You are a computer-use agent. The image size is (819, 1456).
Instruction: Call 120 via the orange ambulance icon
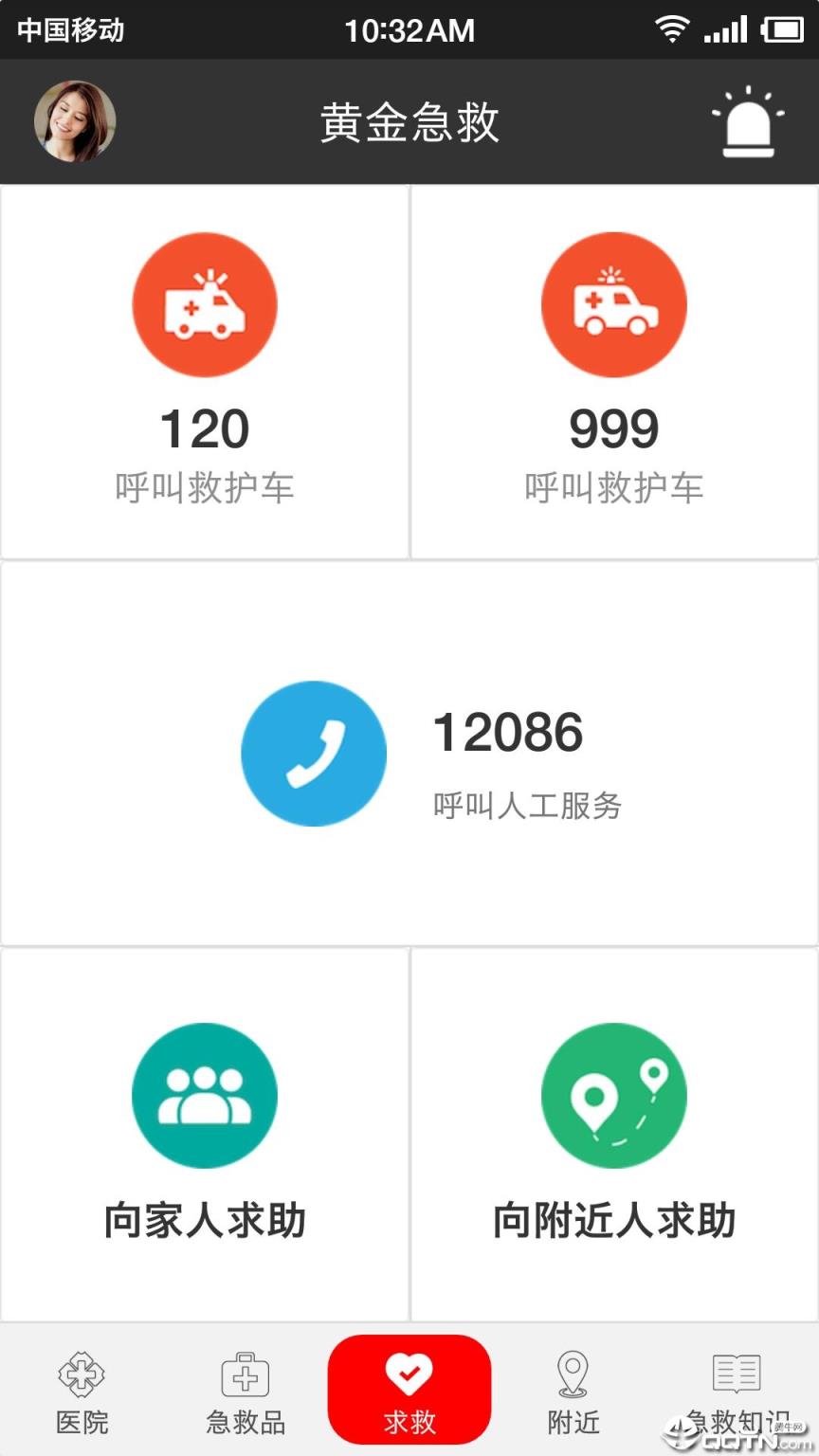[205, 304]
